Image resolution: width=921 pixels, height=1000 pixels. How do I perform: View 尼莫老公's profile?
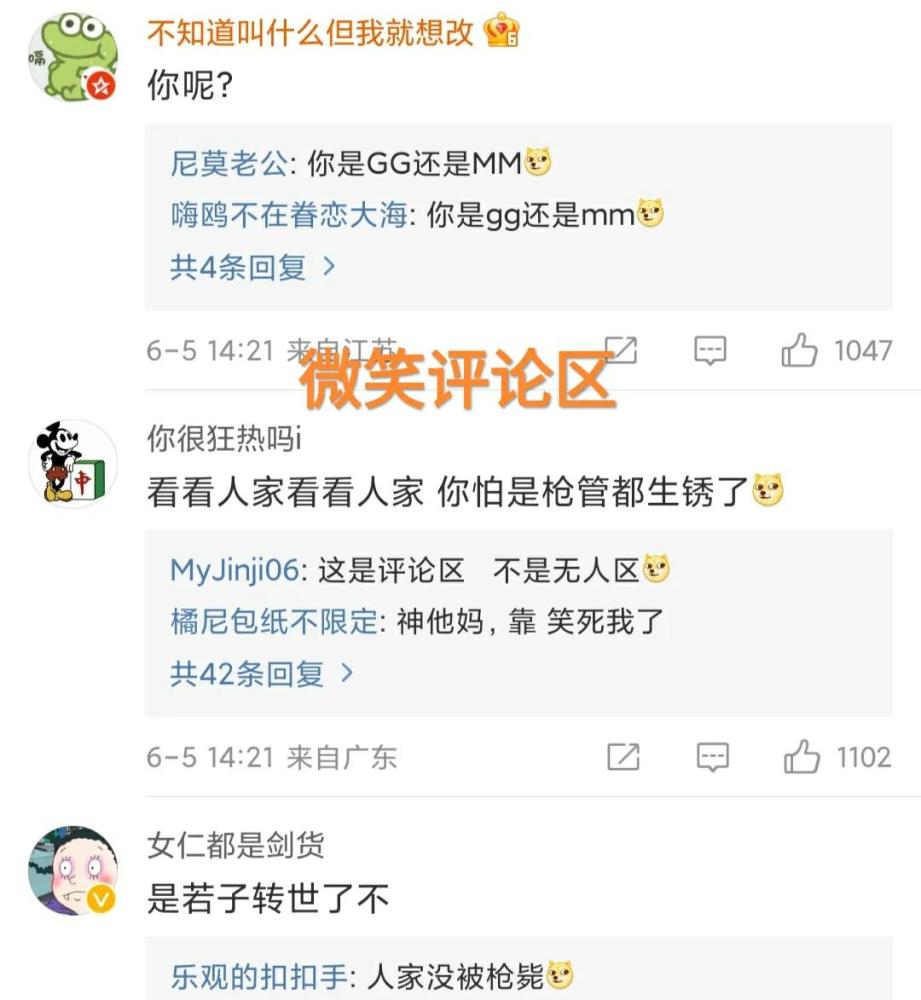[x=229, y=164]
